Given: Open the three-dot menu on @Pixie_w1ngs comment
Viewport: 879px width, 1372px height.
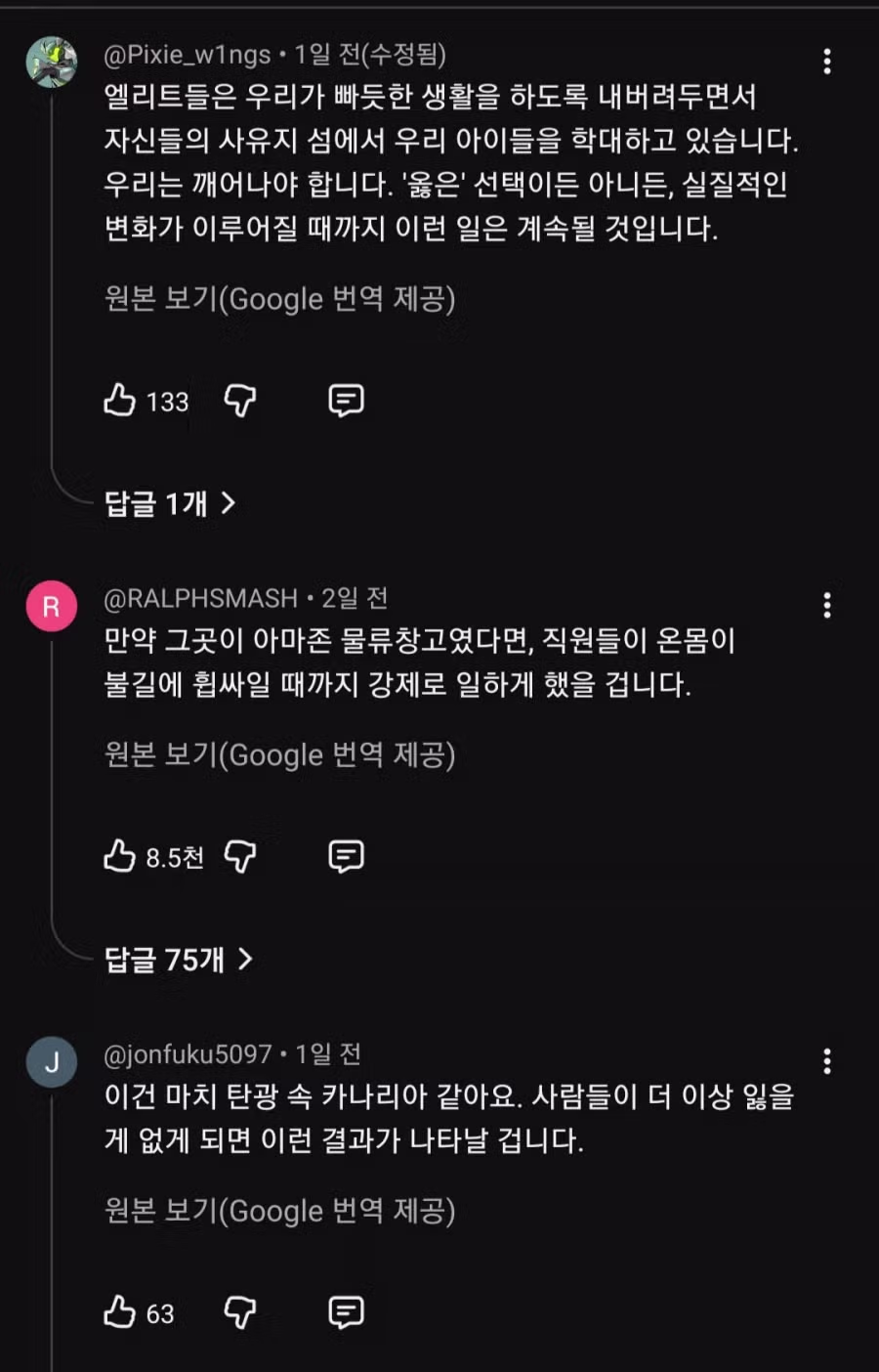Looking at the screenshot, I should click(825, 62).
